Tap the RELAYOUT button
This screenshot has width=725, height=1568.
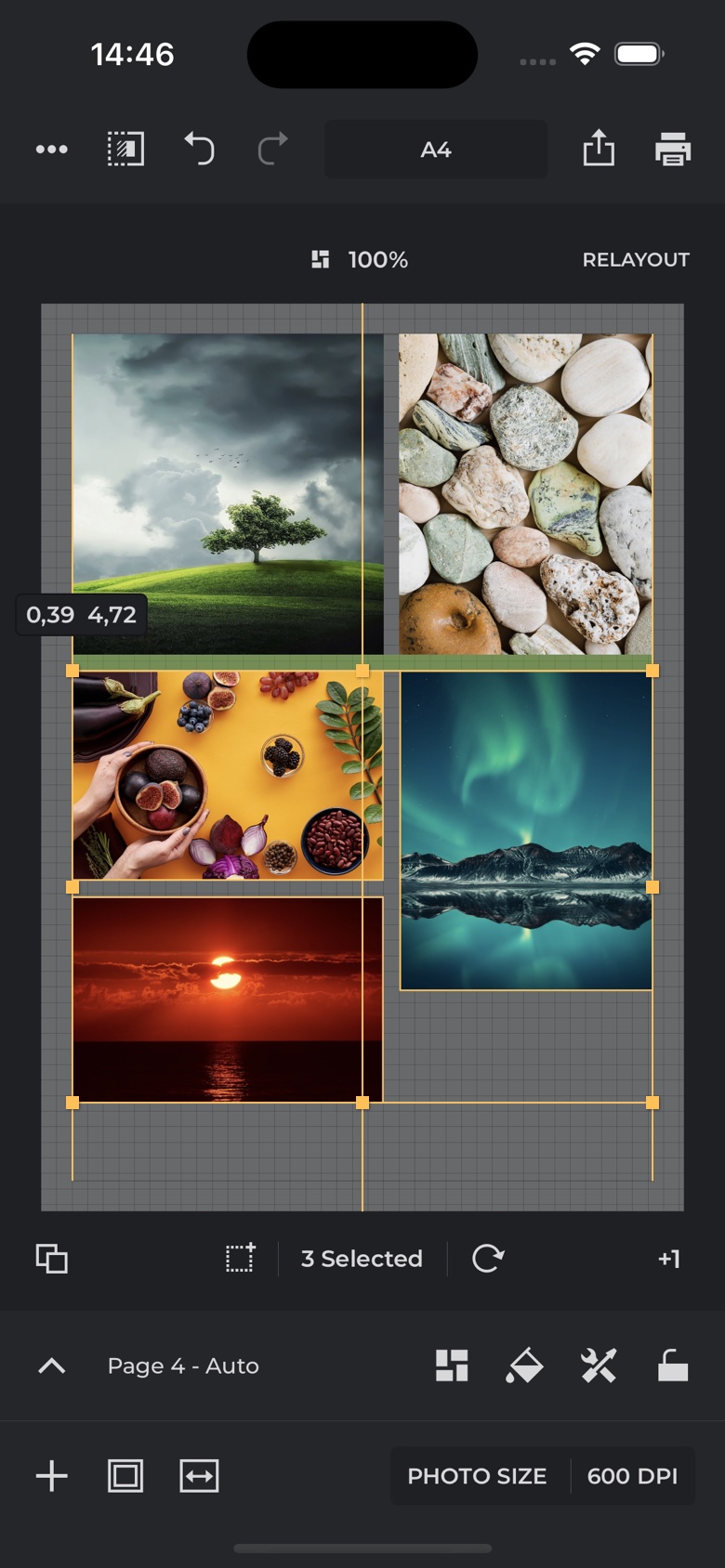coord(636,260)
